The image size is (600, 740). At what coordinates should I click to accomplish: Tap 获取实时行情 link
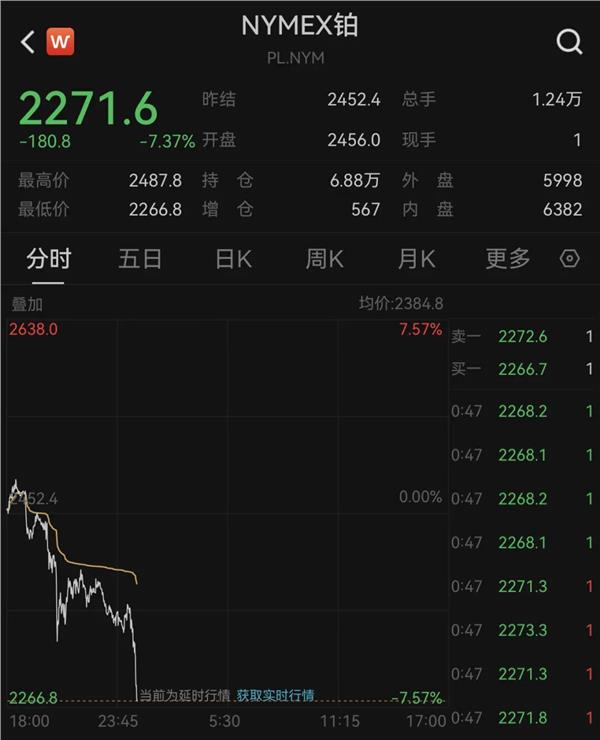pyautogui.click(x=275, y=695)
